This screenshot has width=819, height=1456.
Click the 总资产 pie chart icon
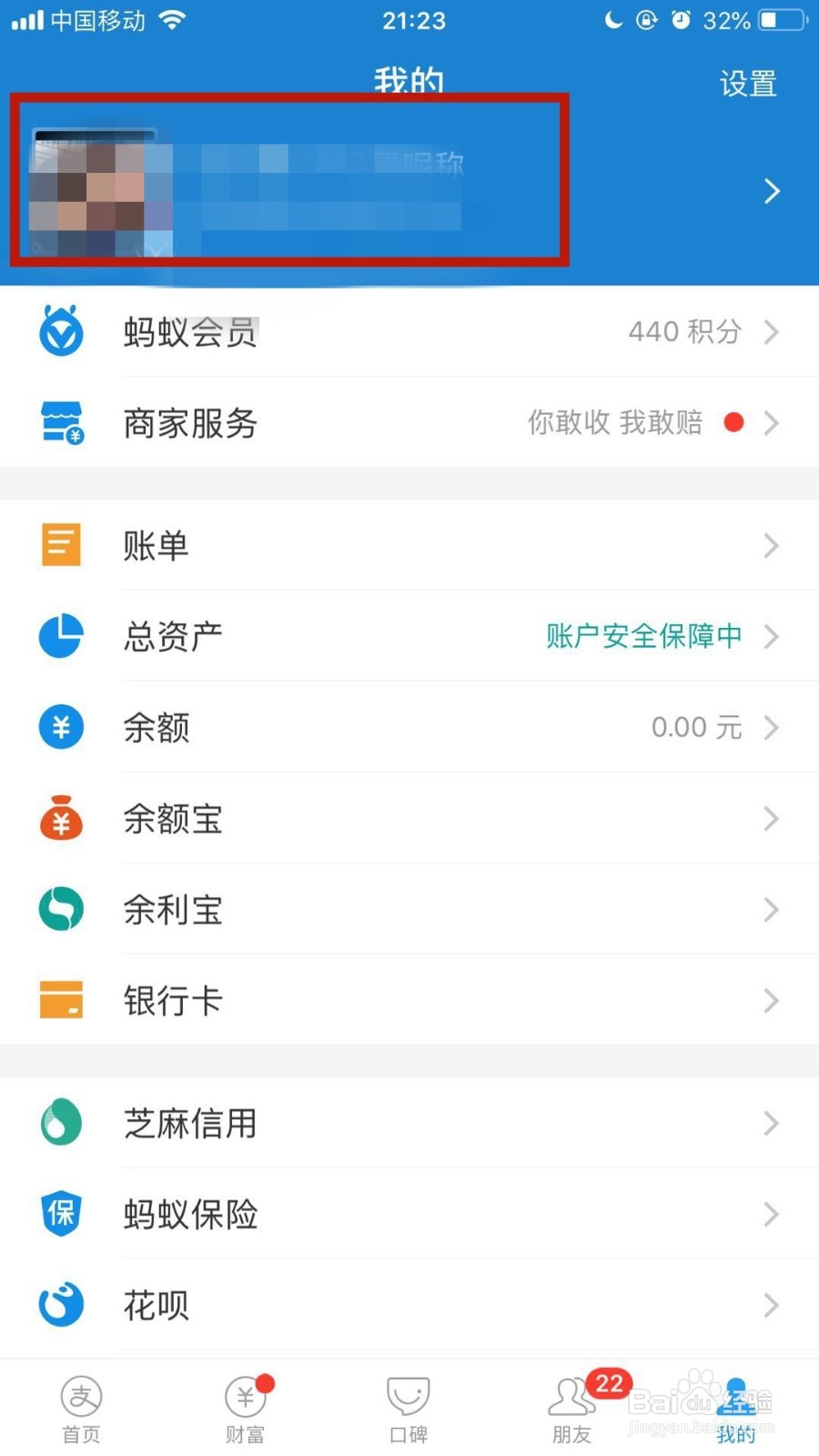click(60, 636)
